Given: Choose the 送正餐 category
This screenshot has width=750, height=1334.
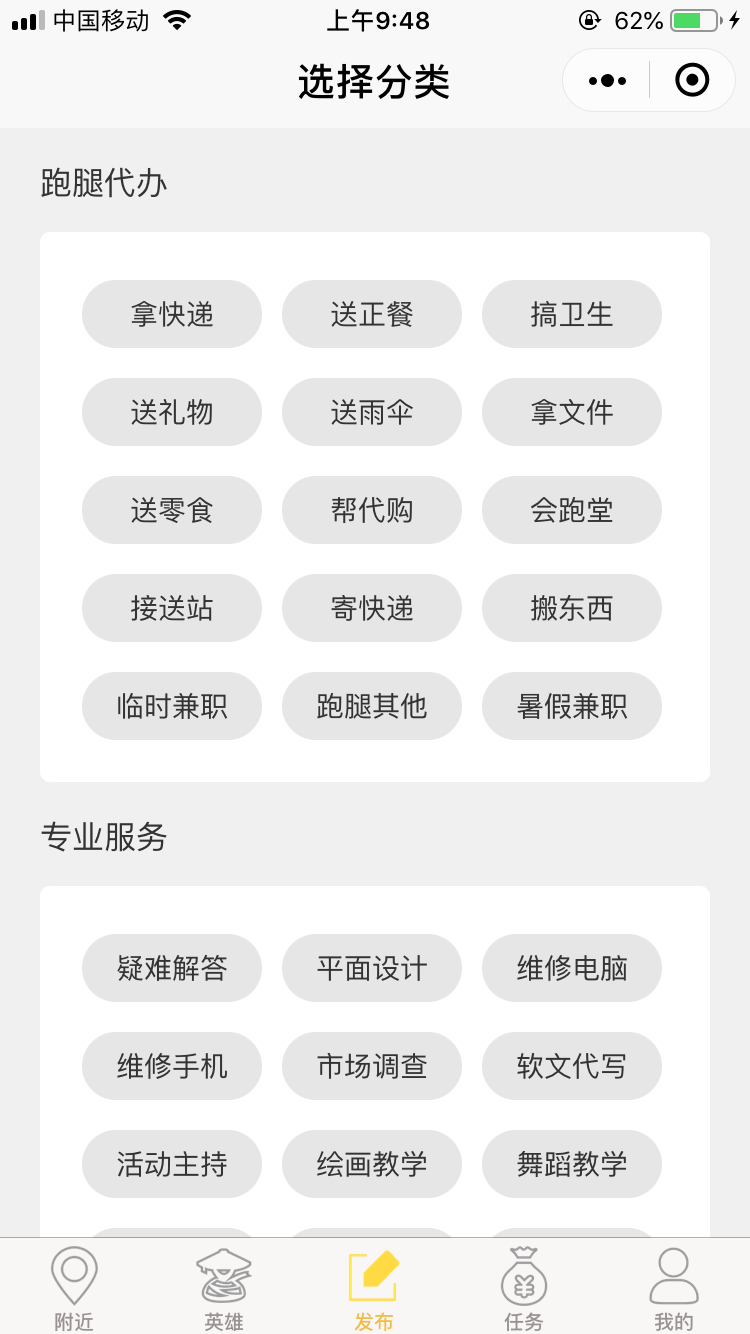Looking at the screenshot, I should point(371,313).
